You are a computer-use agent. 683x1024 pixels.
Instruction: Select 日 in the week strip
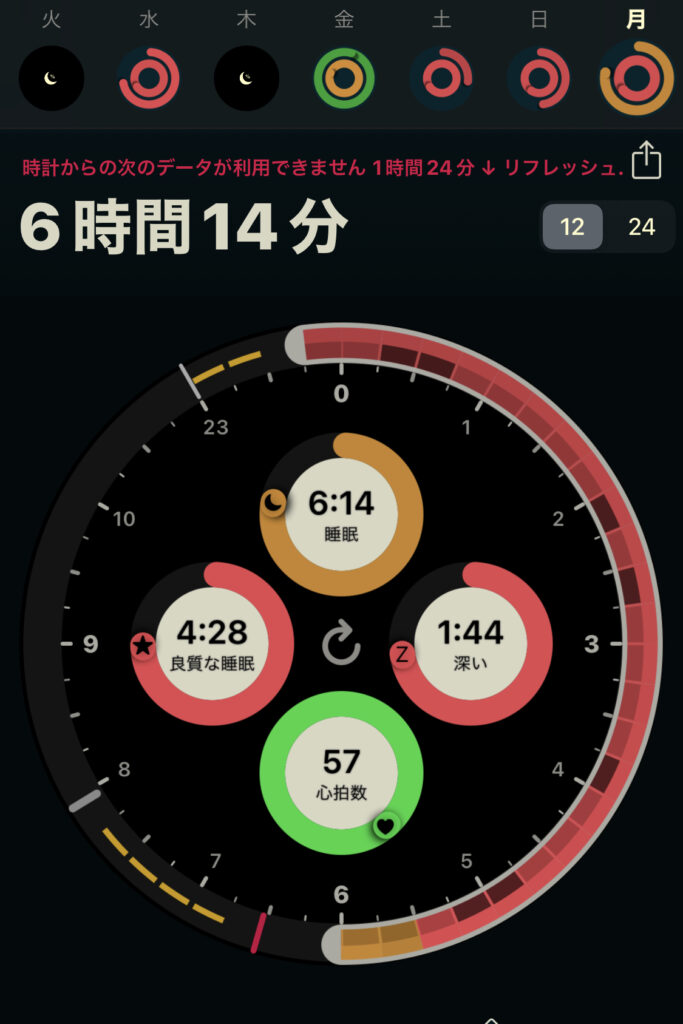[538, 77]
